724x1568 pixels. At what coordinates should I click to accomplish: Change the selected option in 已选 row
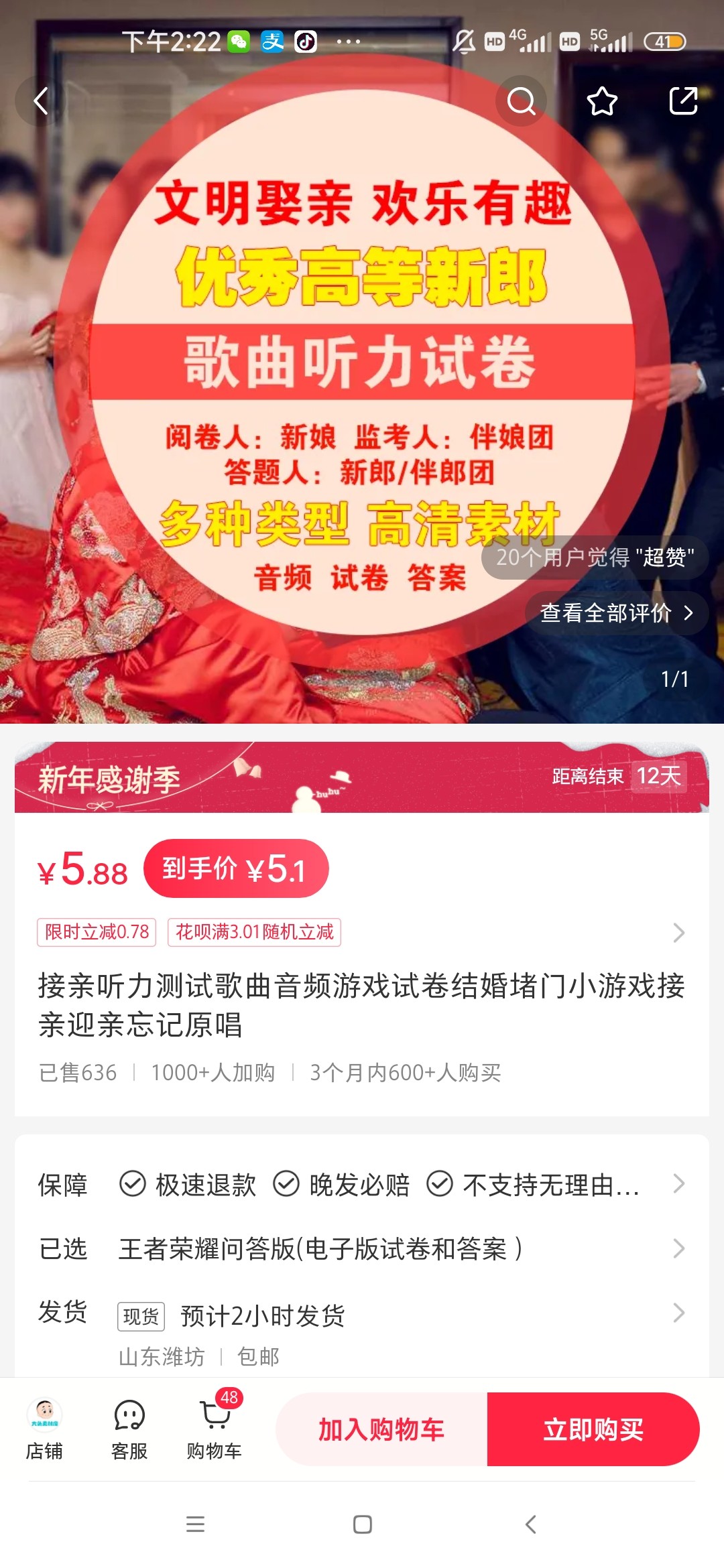pos(362,1248)
